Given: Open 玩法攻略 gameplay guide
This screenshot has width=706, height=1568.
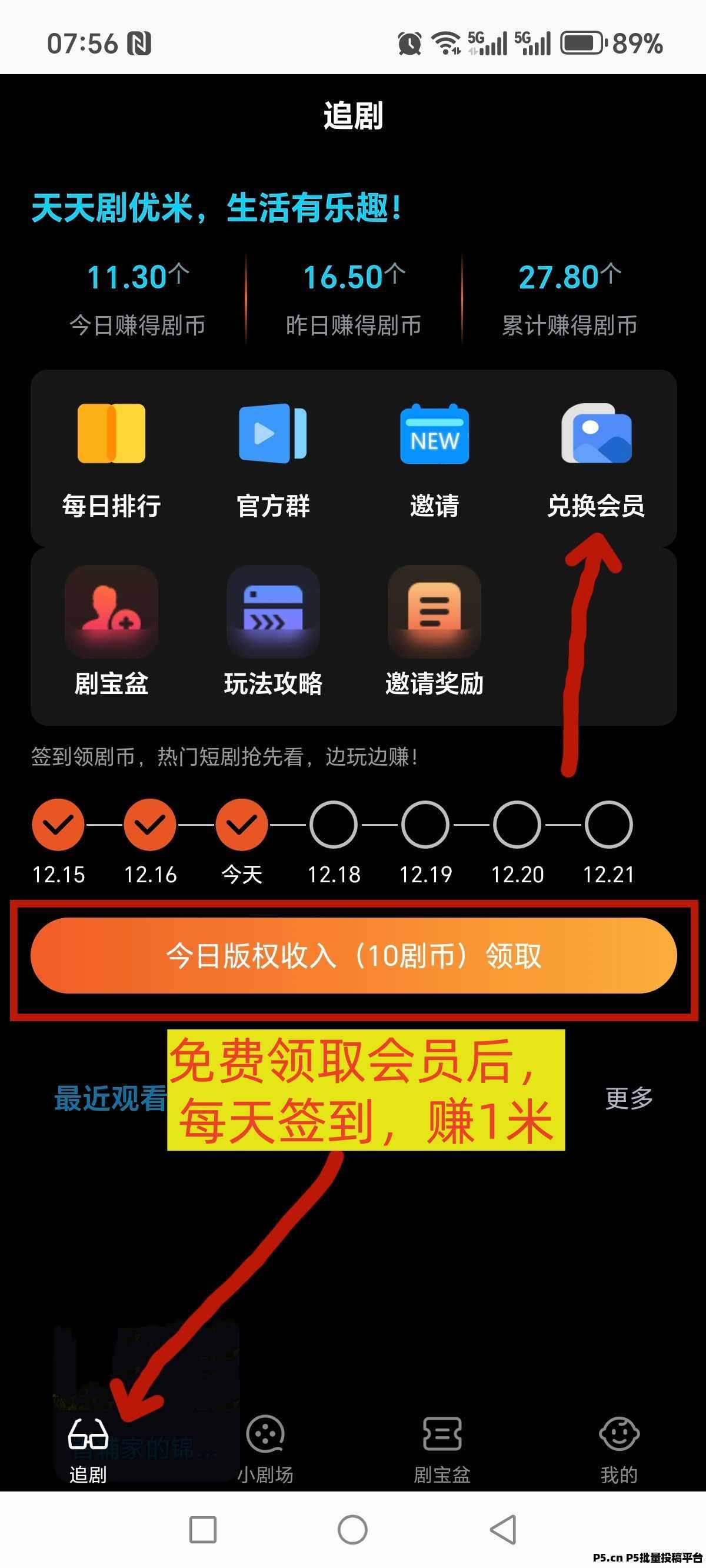Looking at the screenshot, I should (x=272, y=631).
